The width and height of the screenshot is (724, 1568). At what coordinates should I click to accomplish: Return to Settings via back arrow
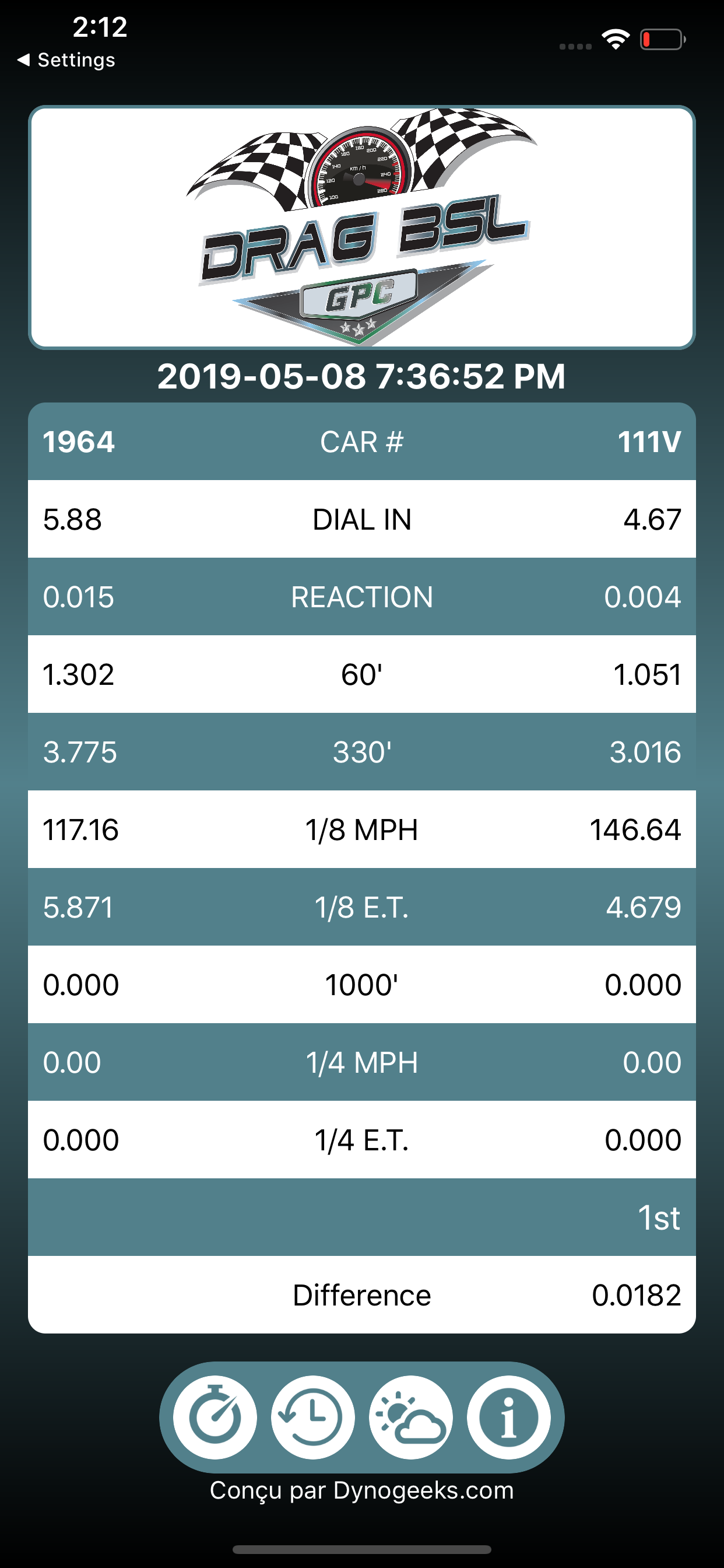point(66,60)
